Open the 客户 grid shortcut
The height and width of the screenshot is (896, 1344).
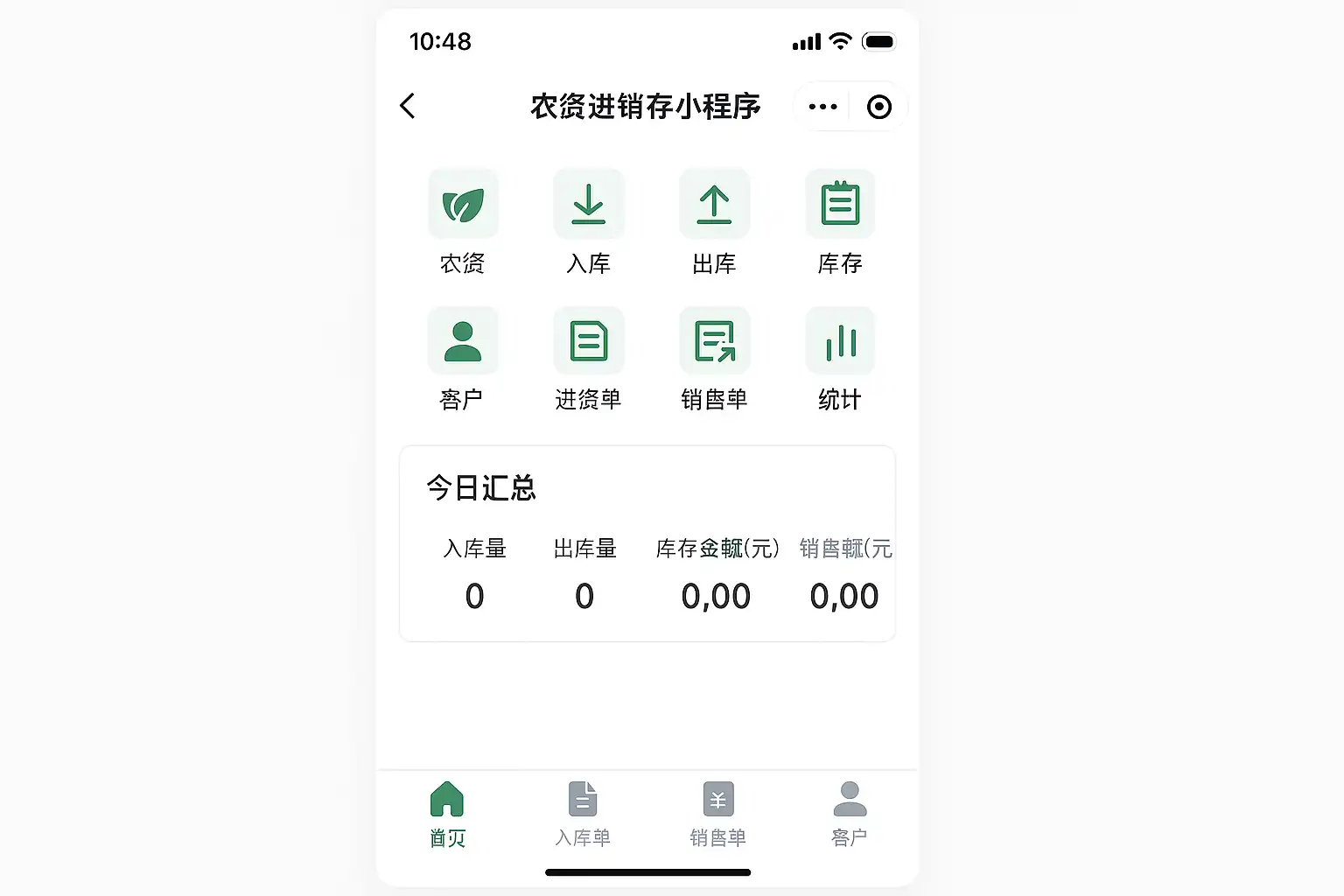pyautogui.click(x=463, y=341)
